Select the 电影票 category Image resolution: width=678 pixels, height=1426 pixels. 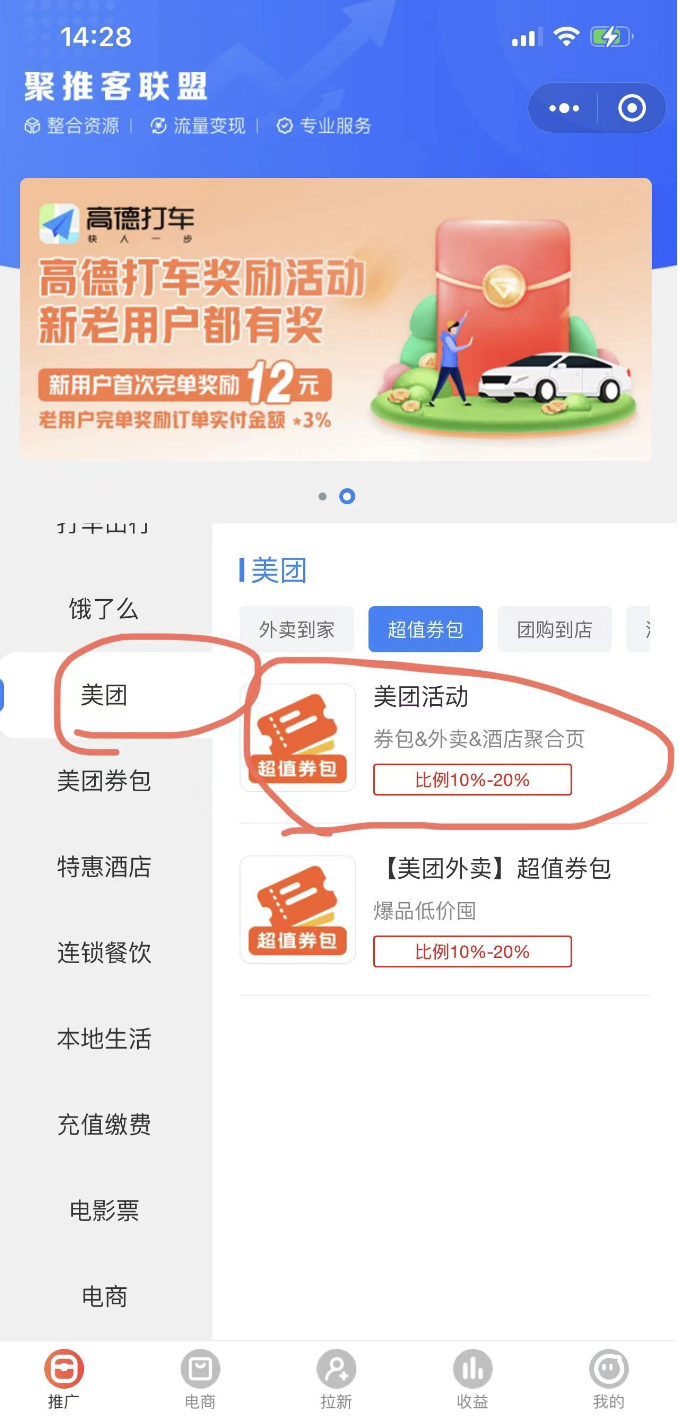[x=104, y=1211]
